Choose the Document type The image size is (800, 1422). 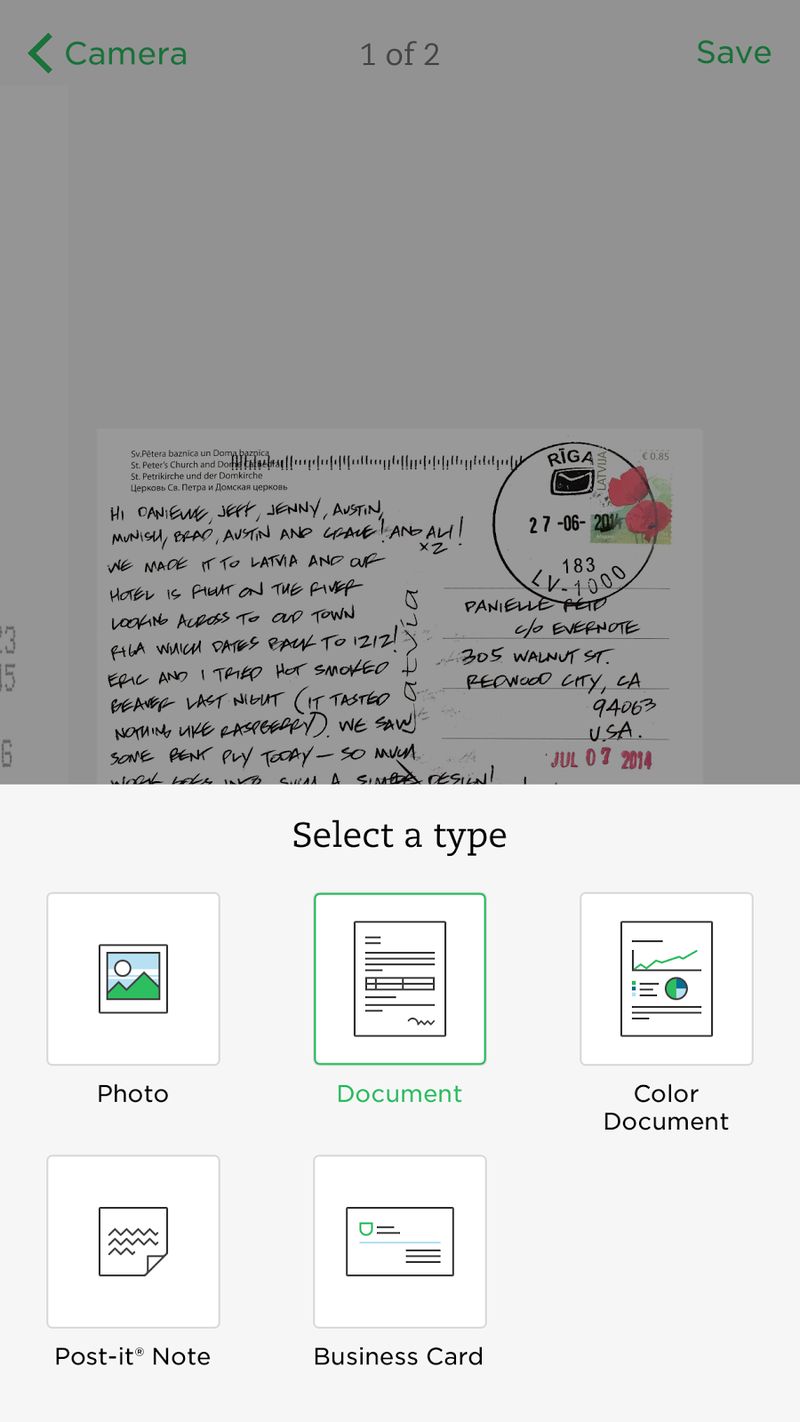tap(400, 979)
